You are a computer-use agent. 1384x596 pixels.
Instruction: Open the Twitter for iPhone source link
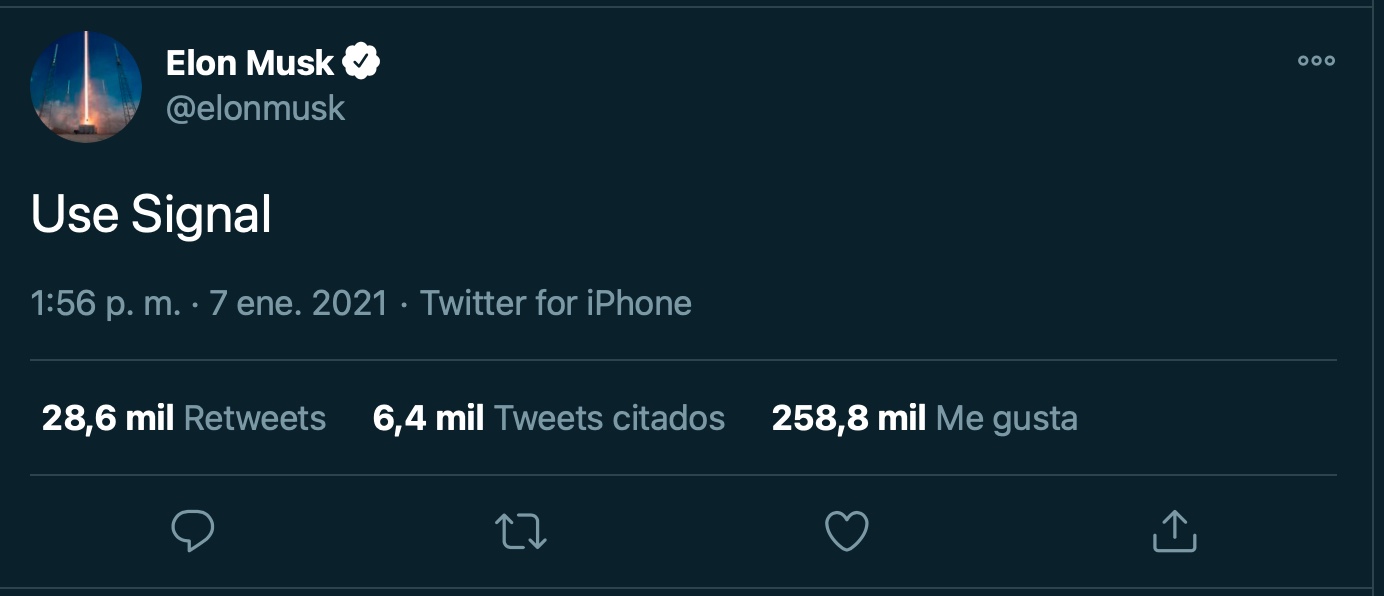pyautogui.click(x=555, y=303)
